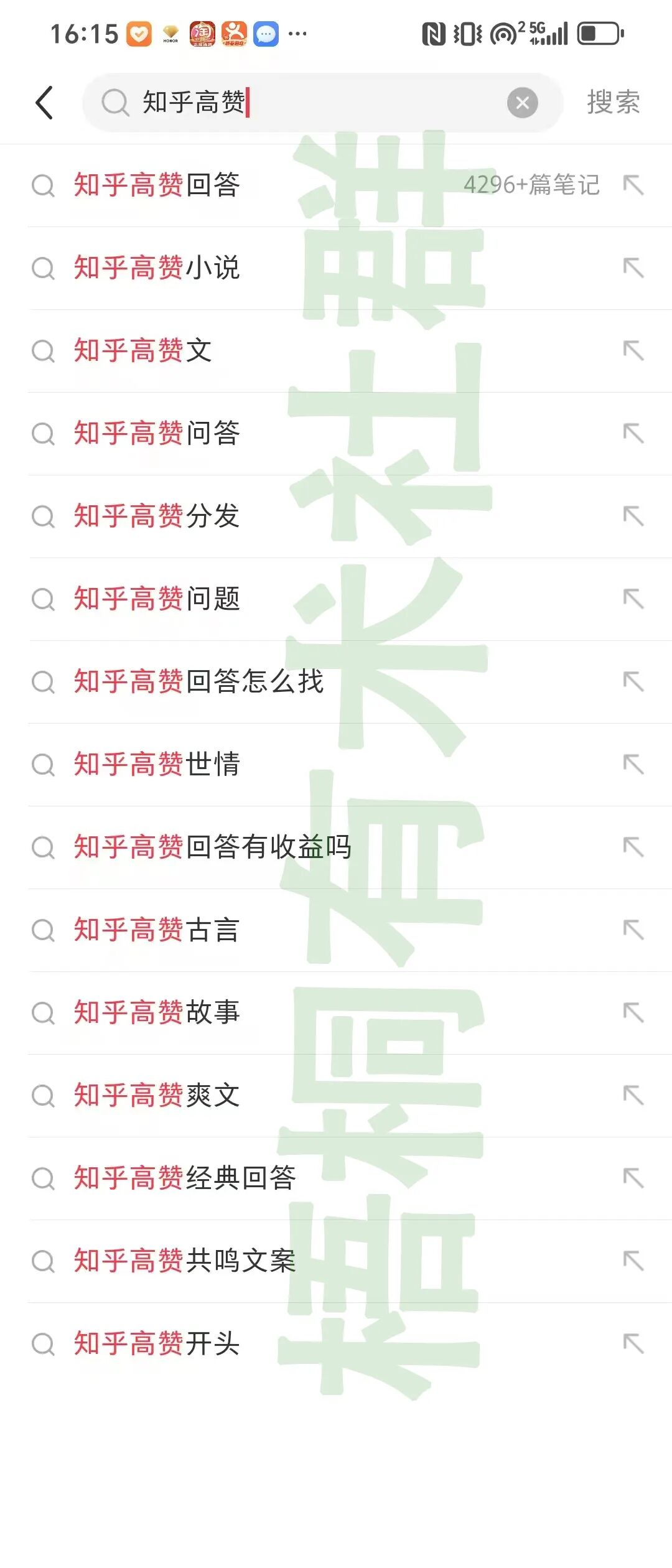Image resolution: width=672 pixels, height=1568 pixels.
Task: Select the suggestion 知乎高赞经典回答
Action: pos(187,1178)
